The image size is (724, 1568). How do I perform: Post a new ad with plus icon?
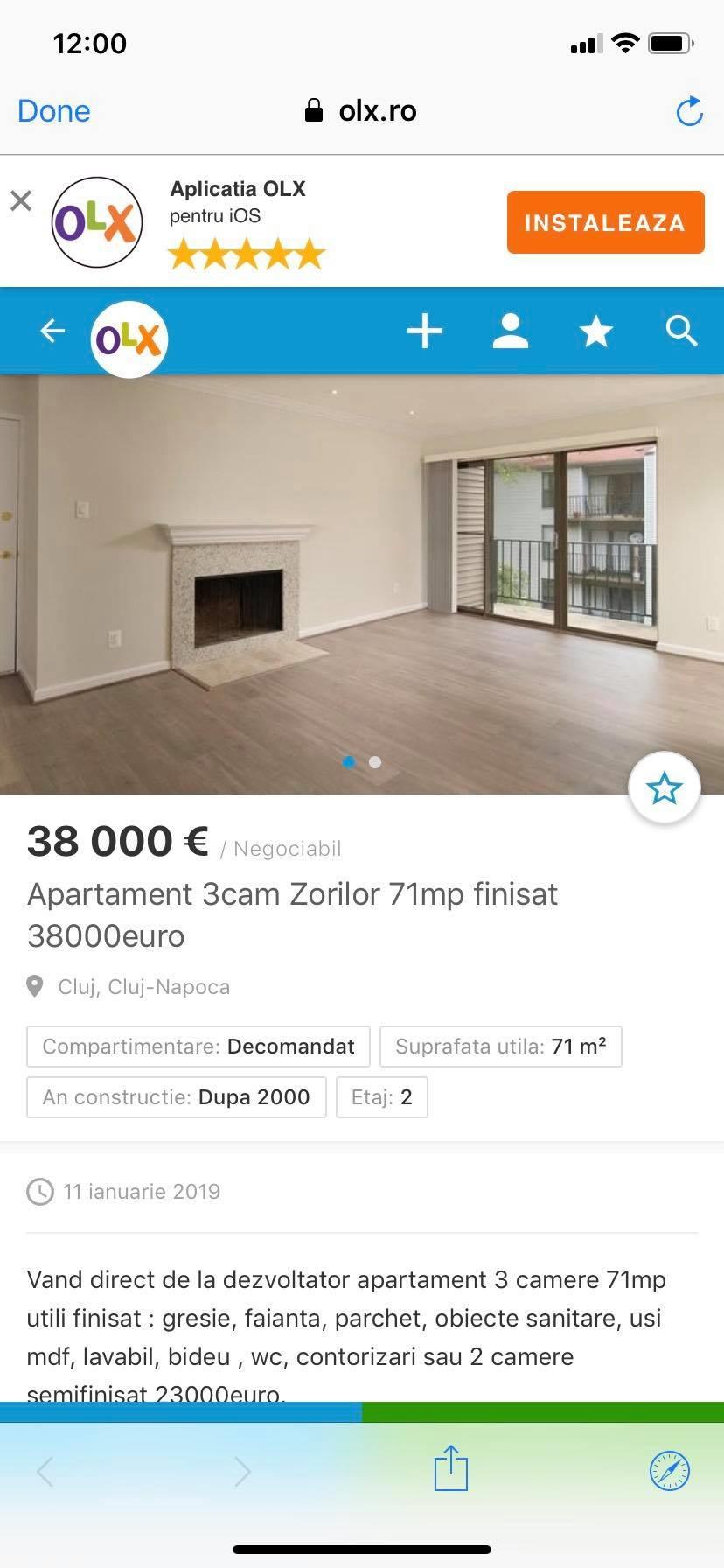tap(425, 332)
